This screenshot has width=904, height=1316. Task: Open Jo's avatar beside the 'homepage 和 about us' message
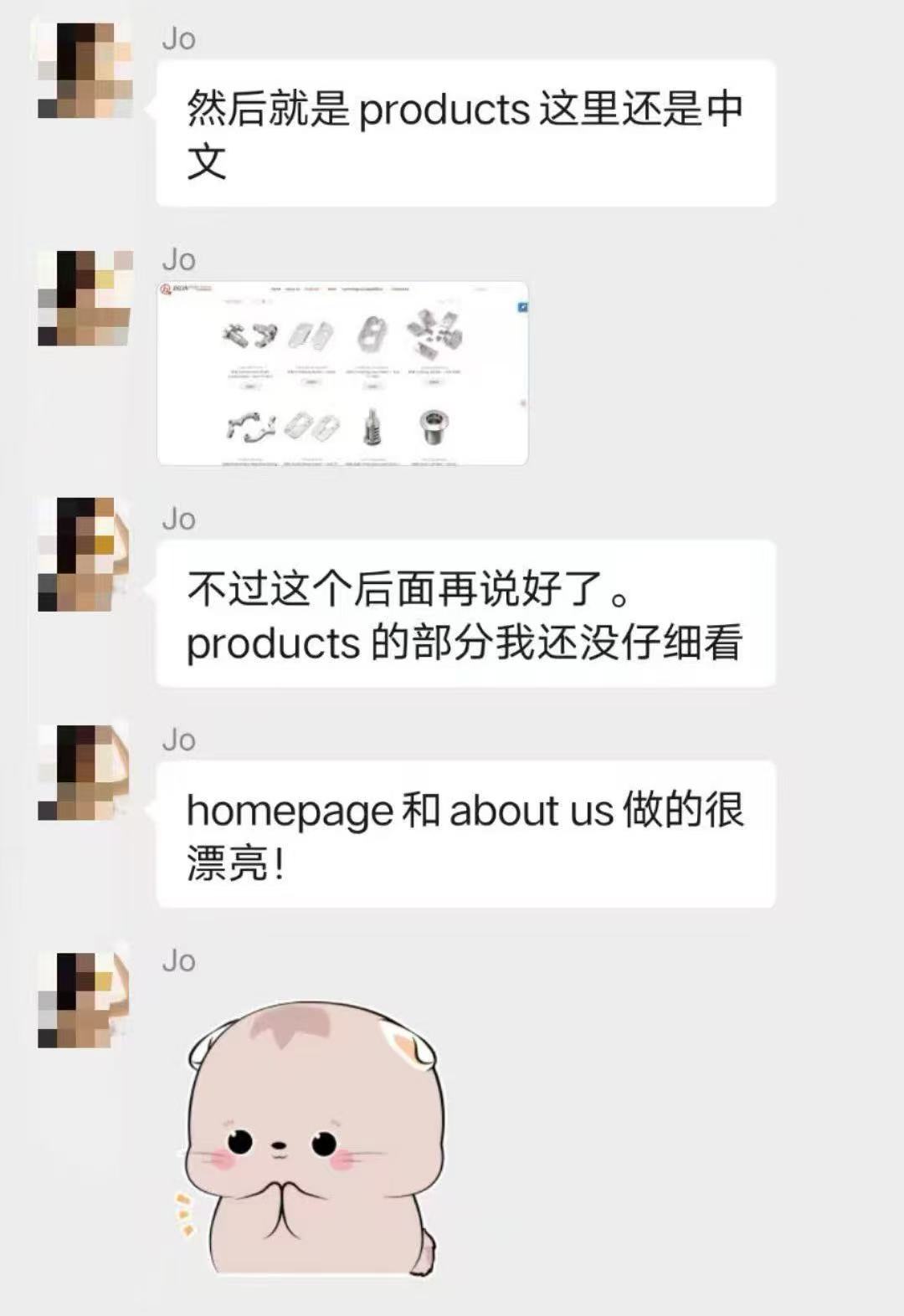point(85,773)
